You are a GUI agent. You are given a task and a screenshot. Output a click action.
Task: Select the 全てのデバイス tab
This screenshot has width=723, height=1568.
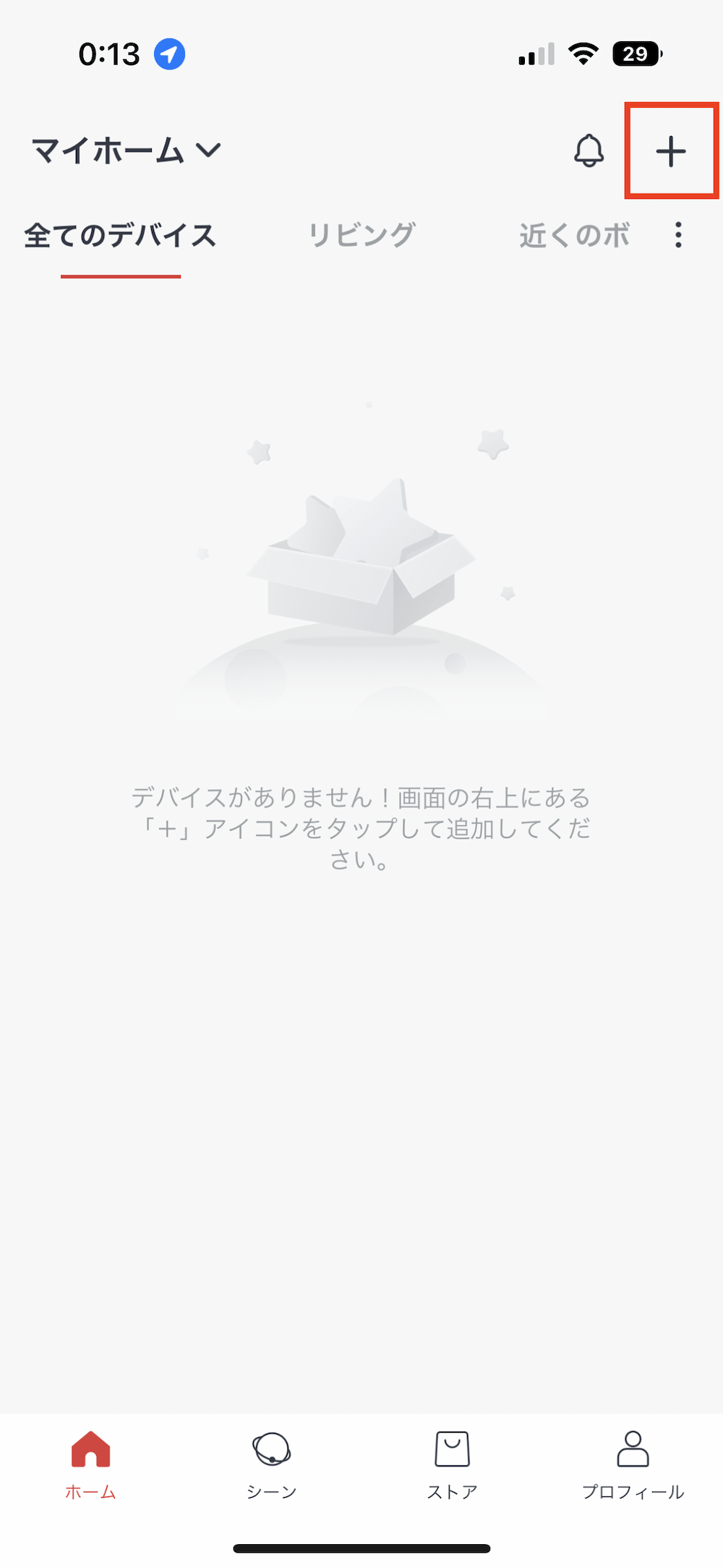click(x=120, y=236)
